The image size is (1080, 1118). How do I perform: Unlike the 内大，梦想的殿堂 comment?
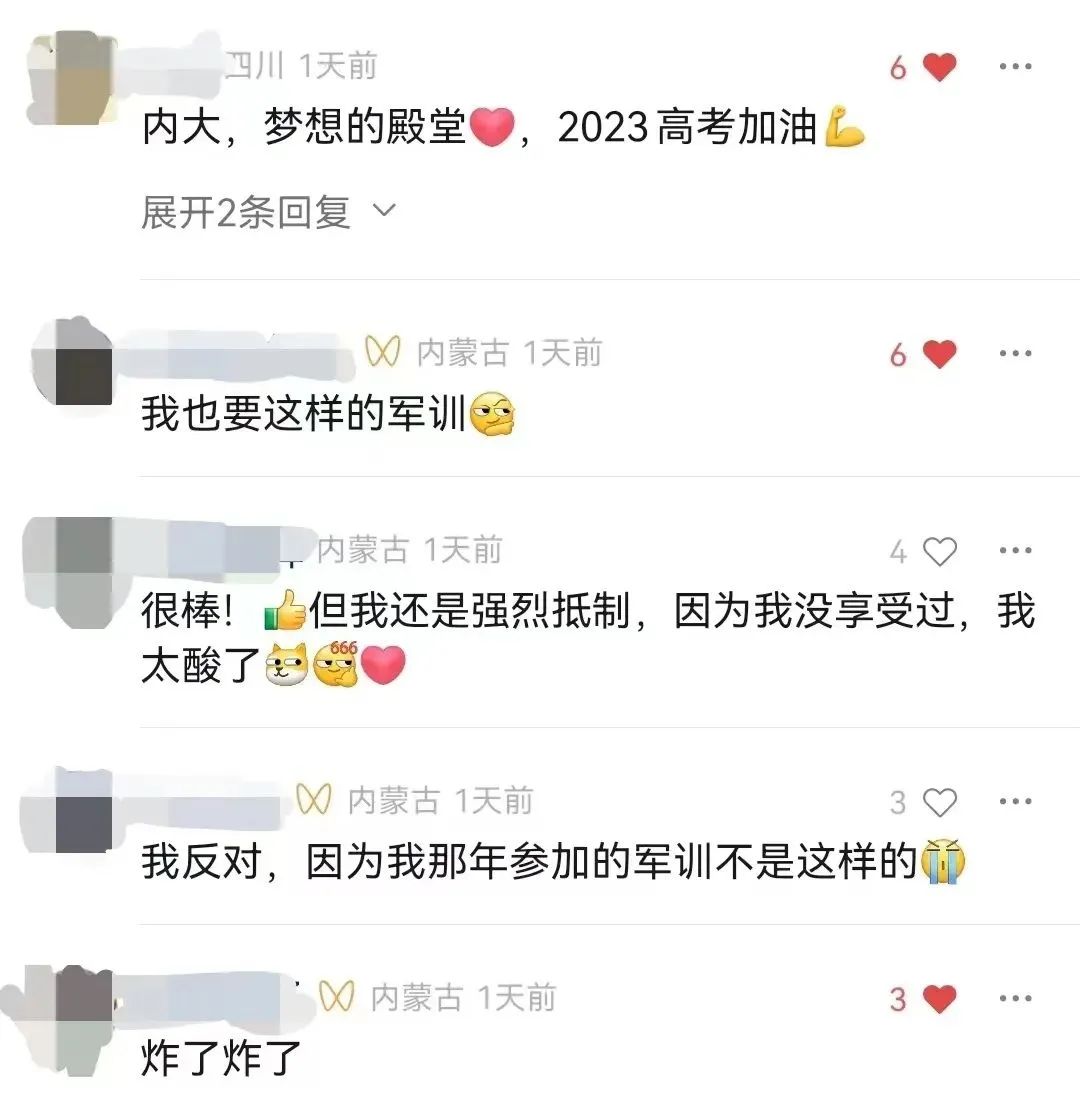click(939, 67)
